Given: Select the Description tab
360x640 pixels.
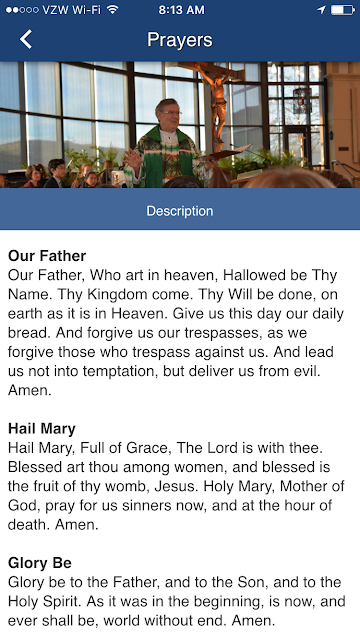Looking at the screenshot, I should 180,211.
